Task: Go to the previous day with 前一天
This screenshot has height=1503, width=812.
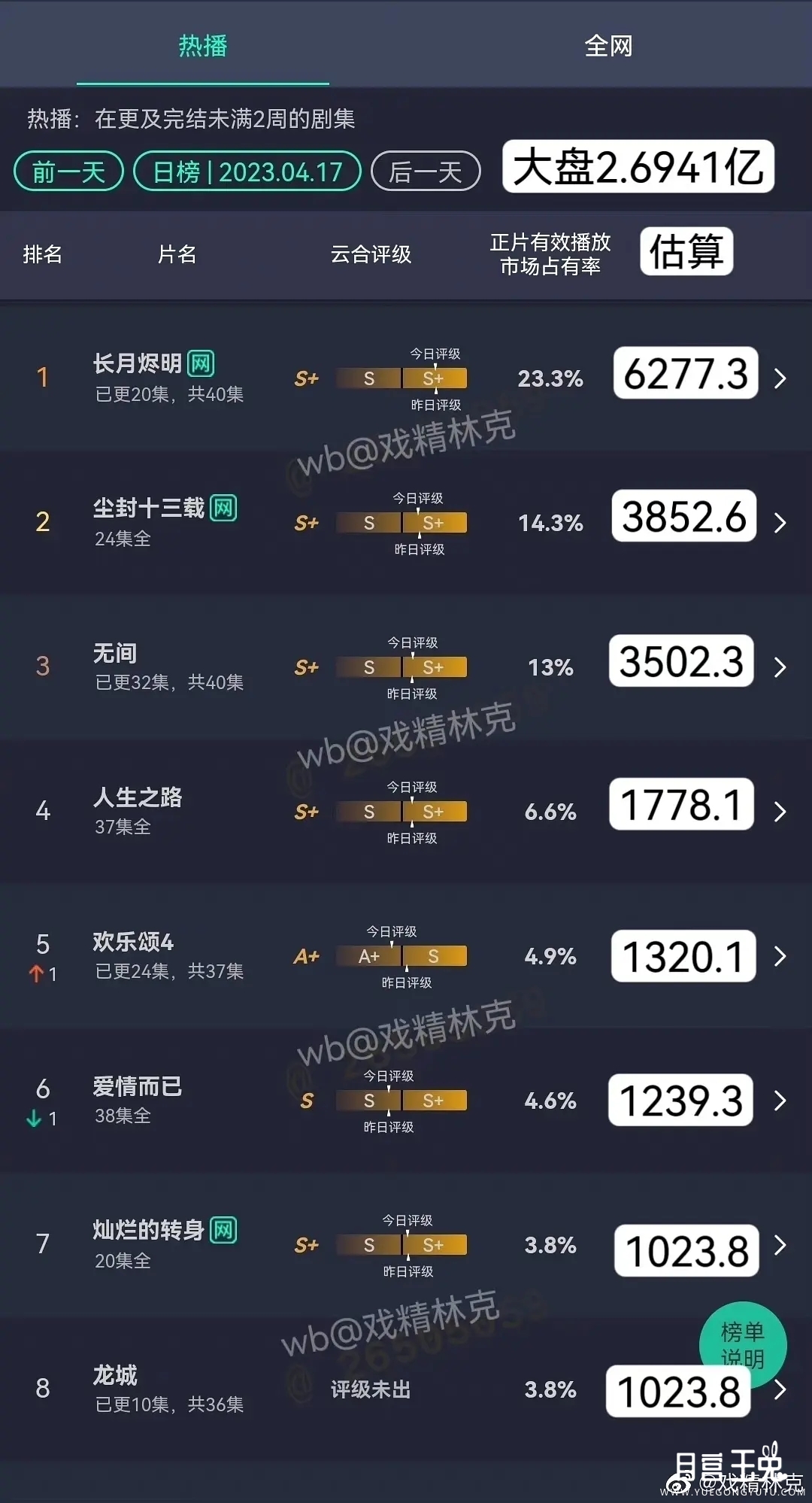Action: [68, 172]
